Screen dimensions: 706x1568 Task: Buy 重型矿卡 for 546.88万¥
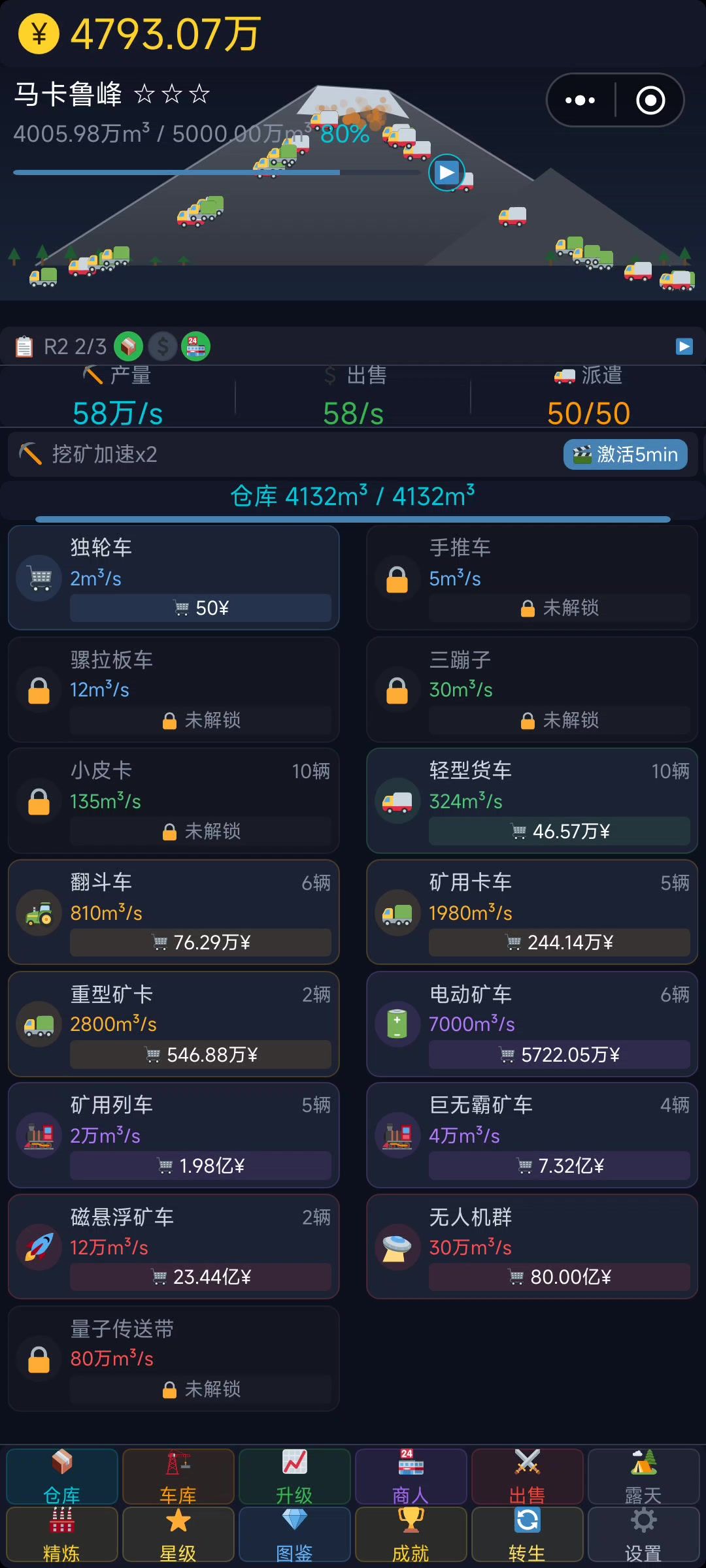point(201,1054)
